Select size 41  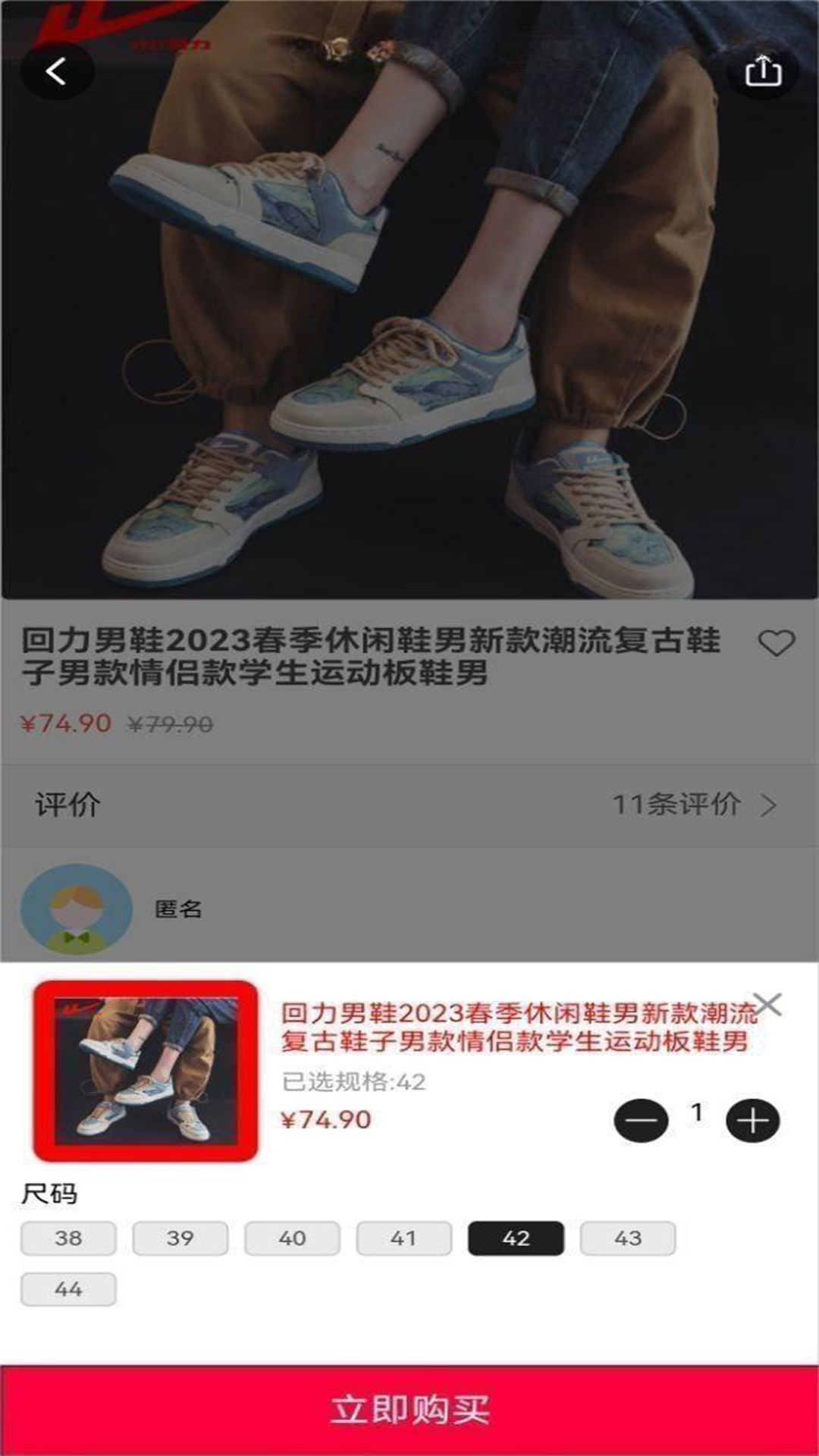(x=404, y=1238)
